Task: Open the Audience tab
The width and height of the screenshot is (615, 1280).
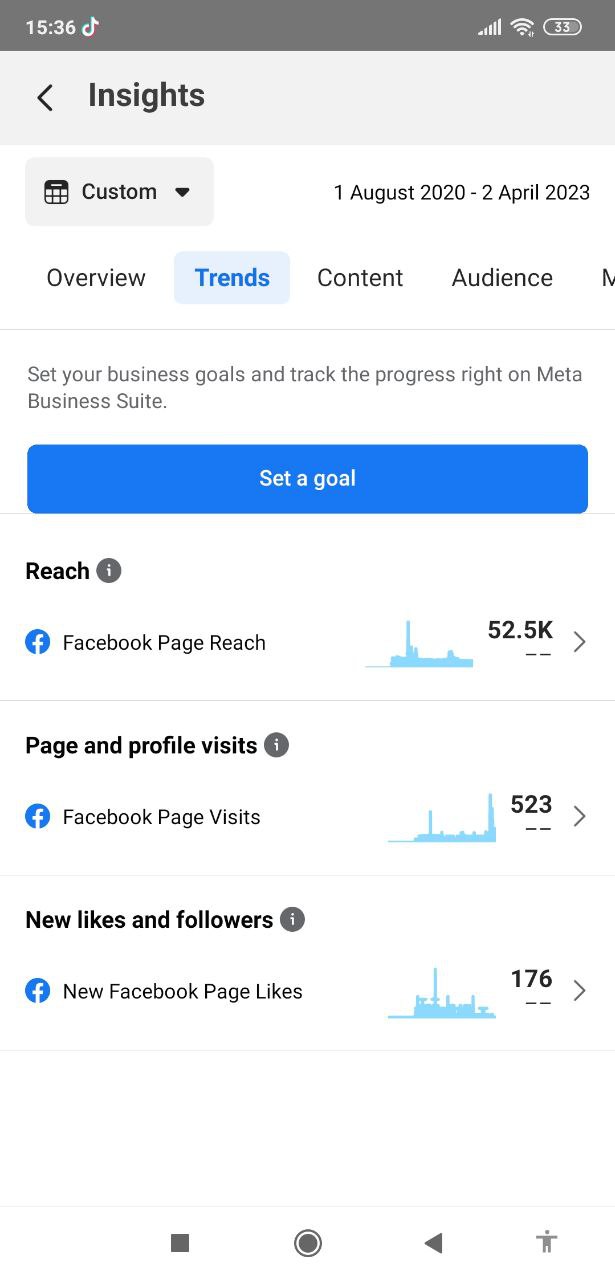Action: 502,278
